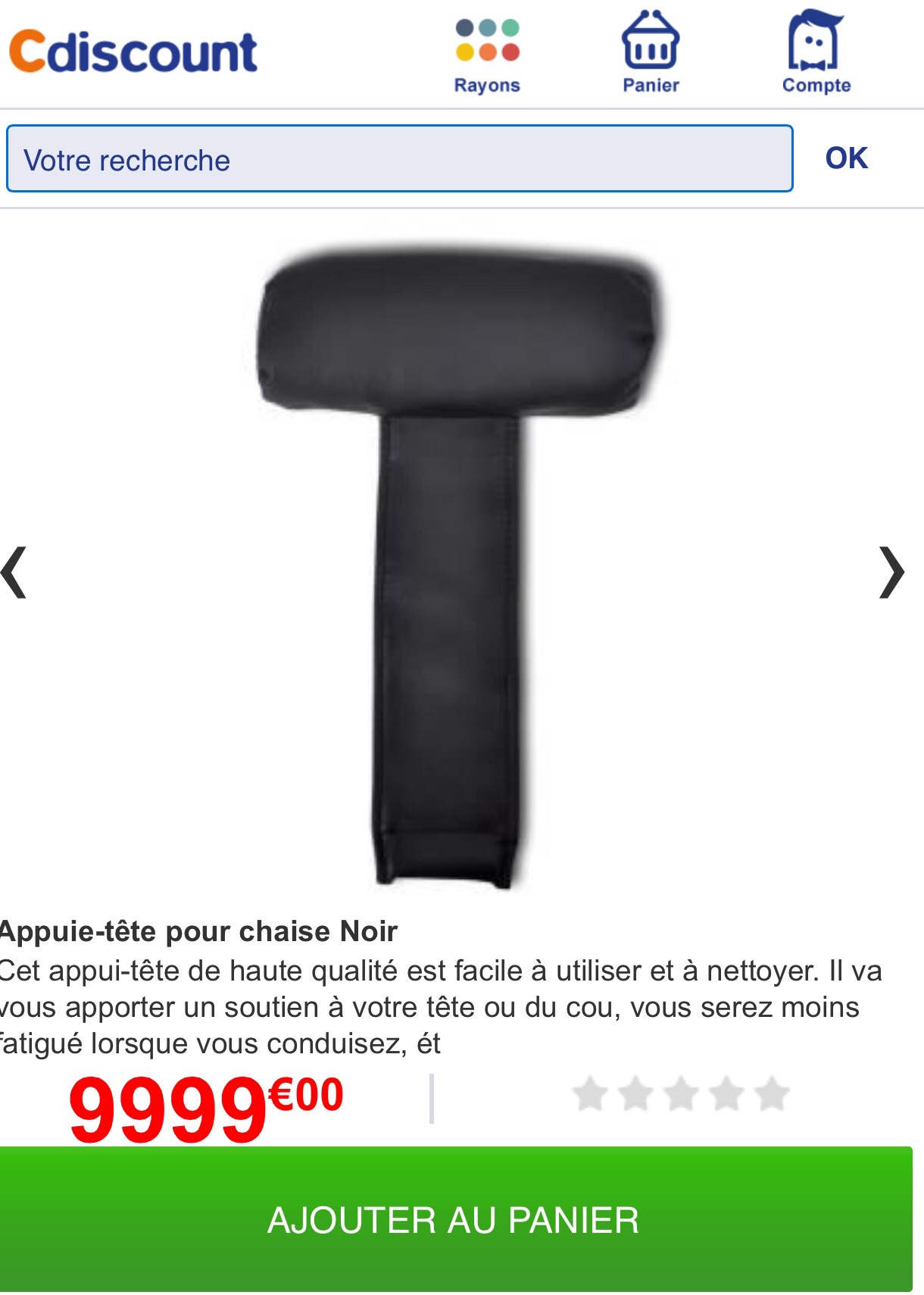The width and height of the screenshot is (924, 1295).
Task: Open the Rayons departments menu
Action: point(487,53)
